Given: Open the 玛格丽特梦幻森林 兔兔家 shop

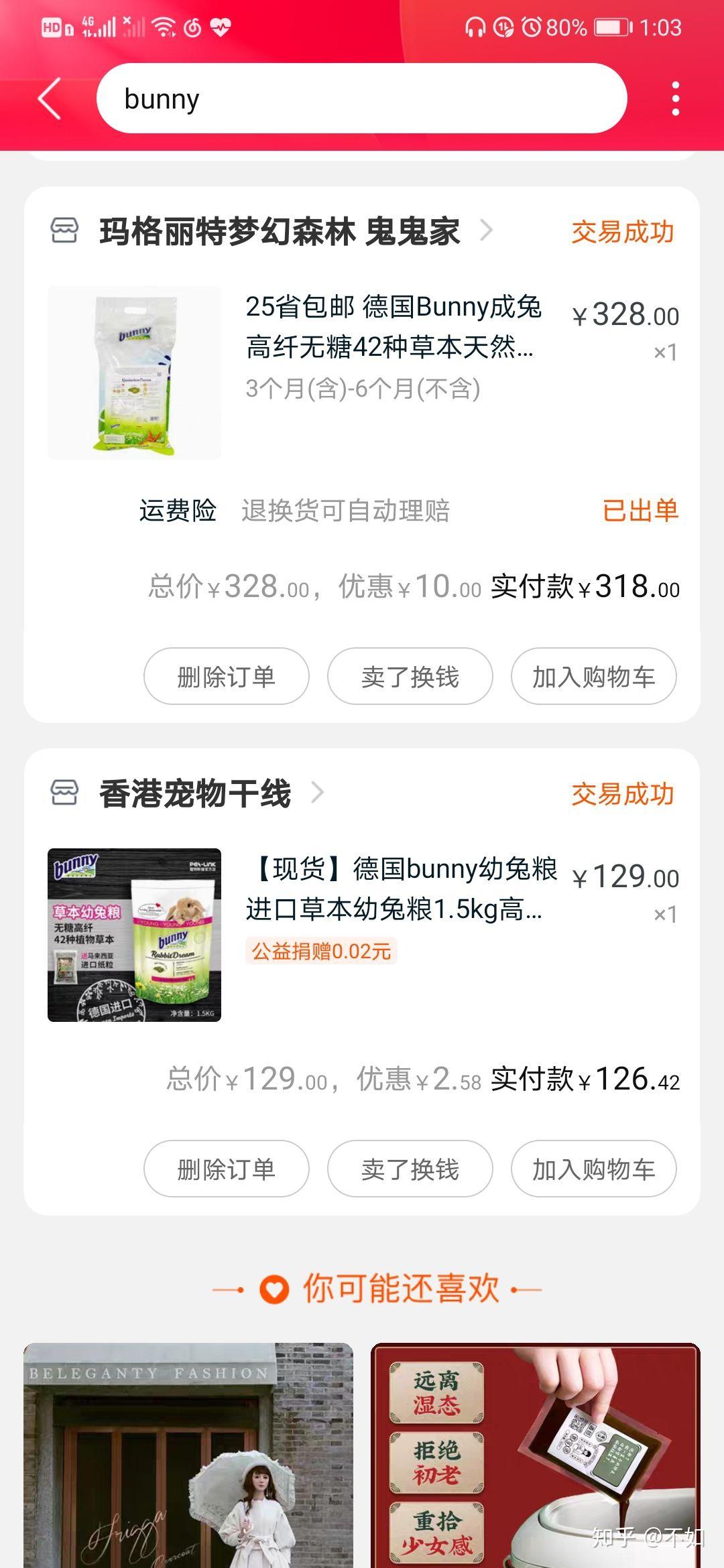Looking at the screenshot, I should coord(279,232).
